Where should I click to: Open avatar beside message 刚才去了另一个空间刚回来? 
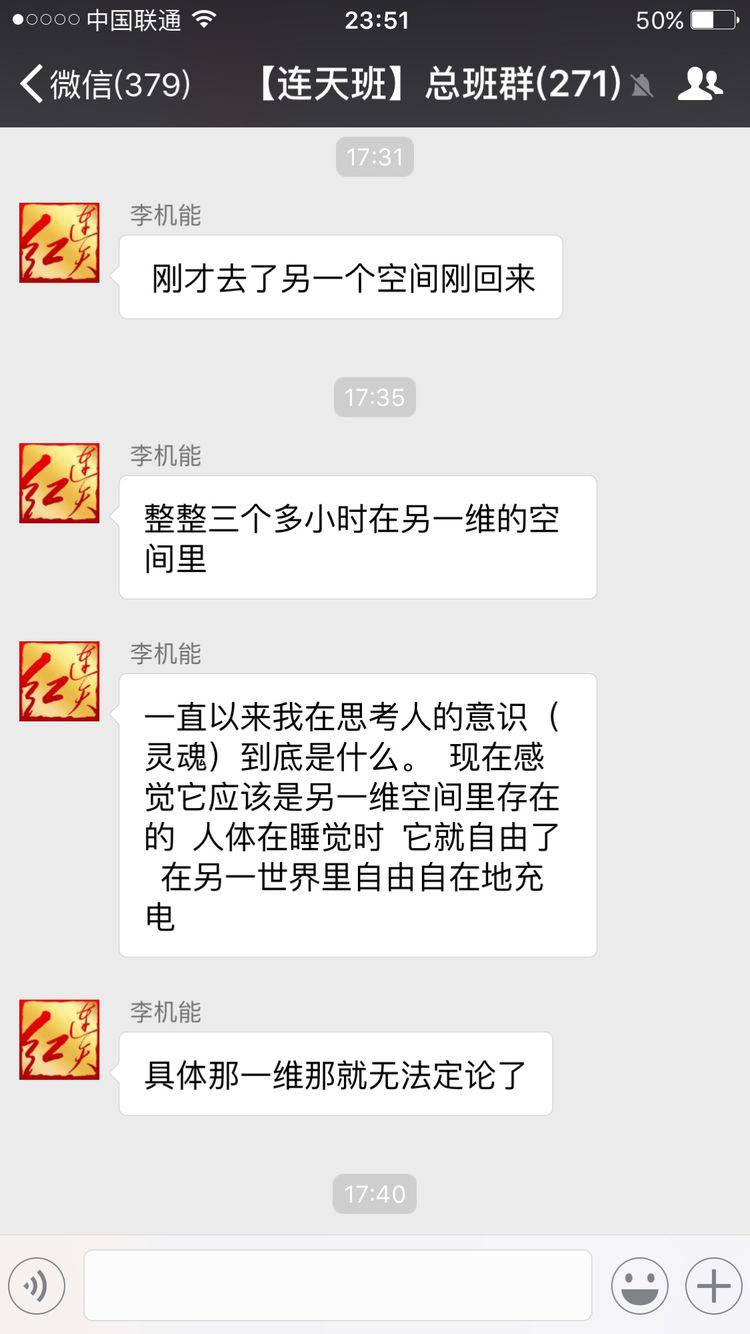60,243
